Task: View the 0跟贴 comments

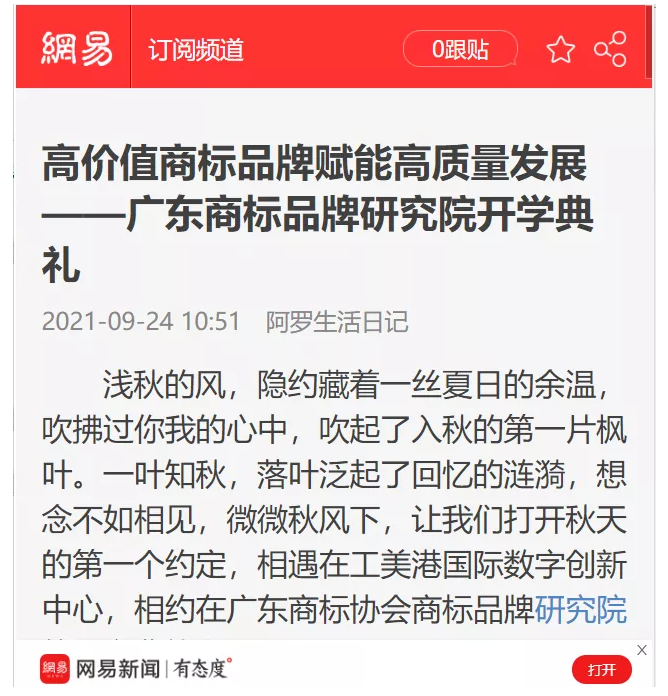Action: click(460, 49)
